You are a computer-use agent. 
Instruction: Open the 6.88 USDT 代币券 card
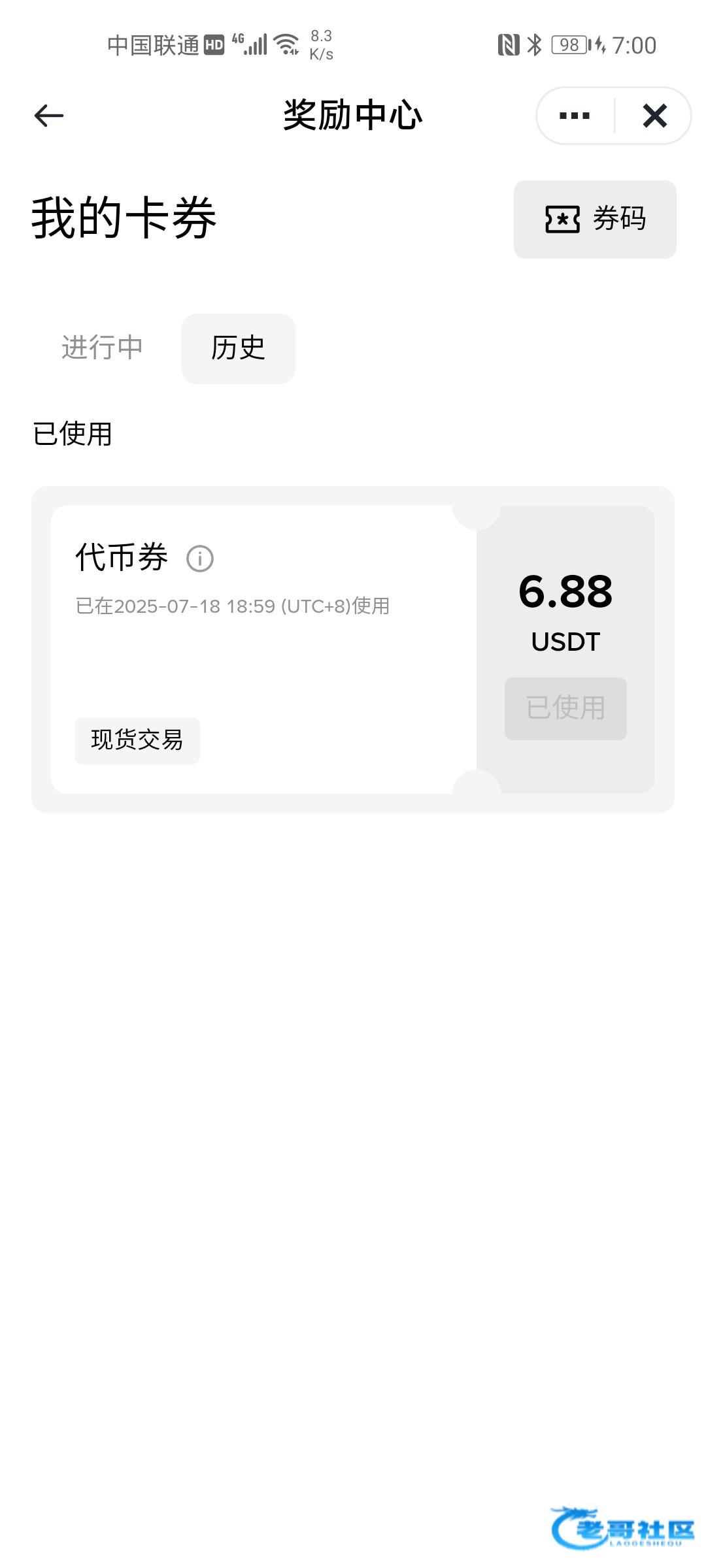(x=353, y=649)
